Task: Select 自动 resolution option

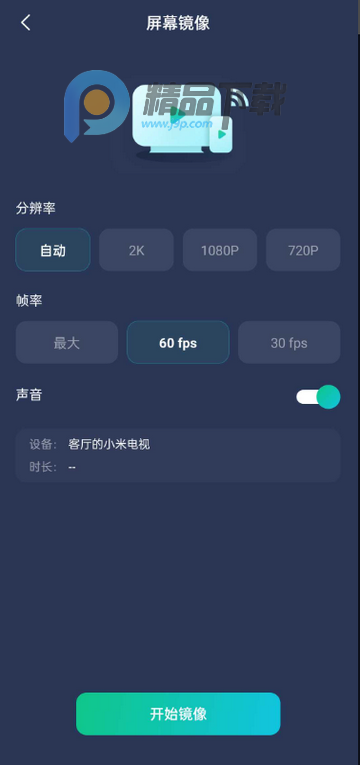Action: click(x=53, y=250)
